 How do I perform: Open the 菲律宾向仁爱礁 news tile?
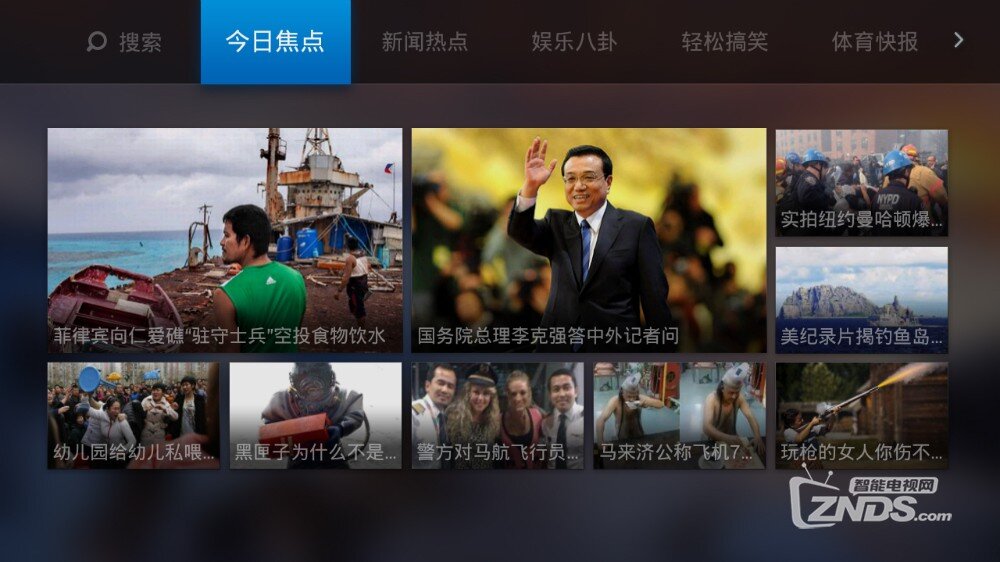click(225, 240)
